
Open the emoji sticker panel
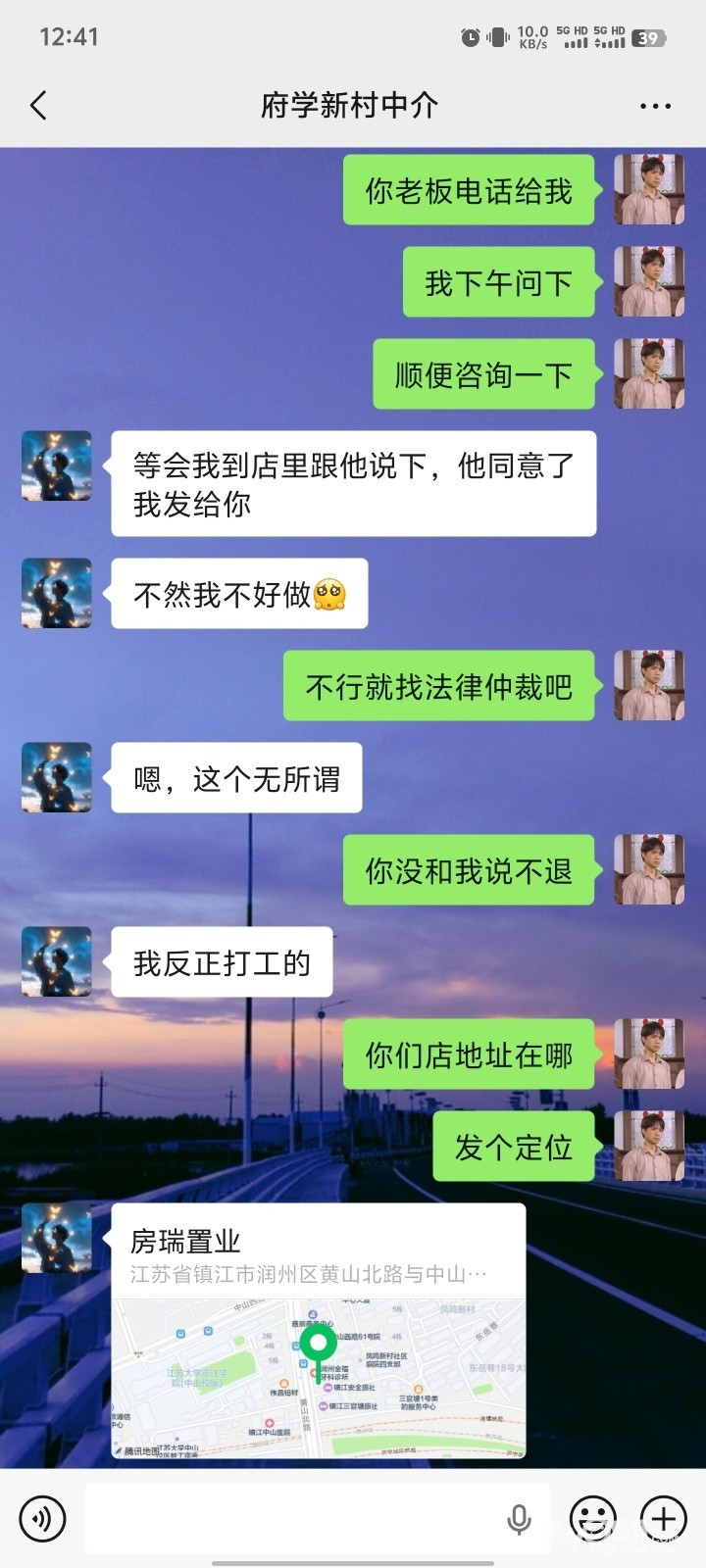click(593, 1518)
